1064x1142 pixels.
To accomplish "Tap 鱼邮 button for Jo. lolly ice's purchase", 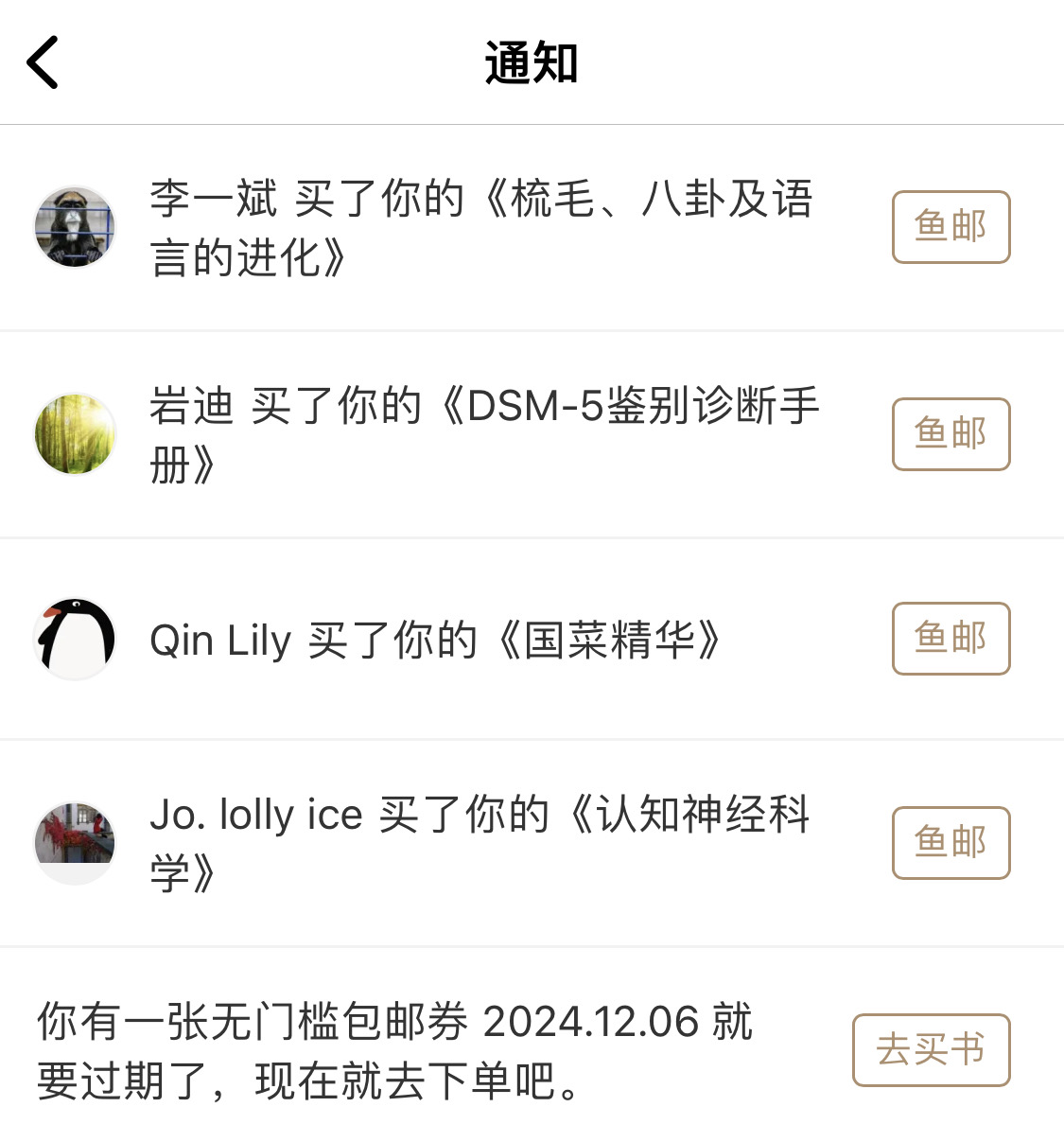I will click(951, 843).
